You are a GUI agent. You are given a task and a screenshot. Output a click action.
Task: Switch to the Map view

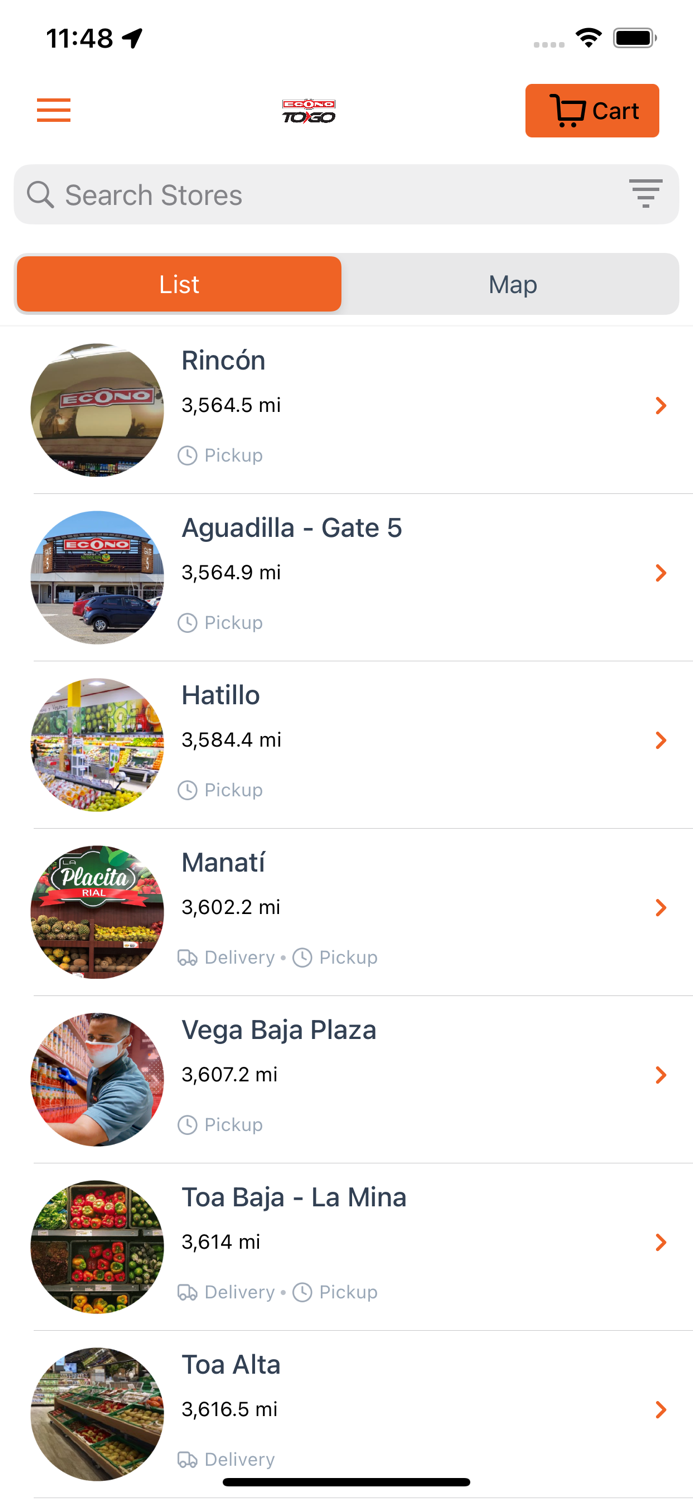coord(512,285)
